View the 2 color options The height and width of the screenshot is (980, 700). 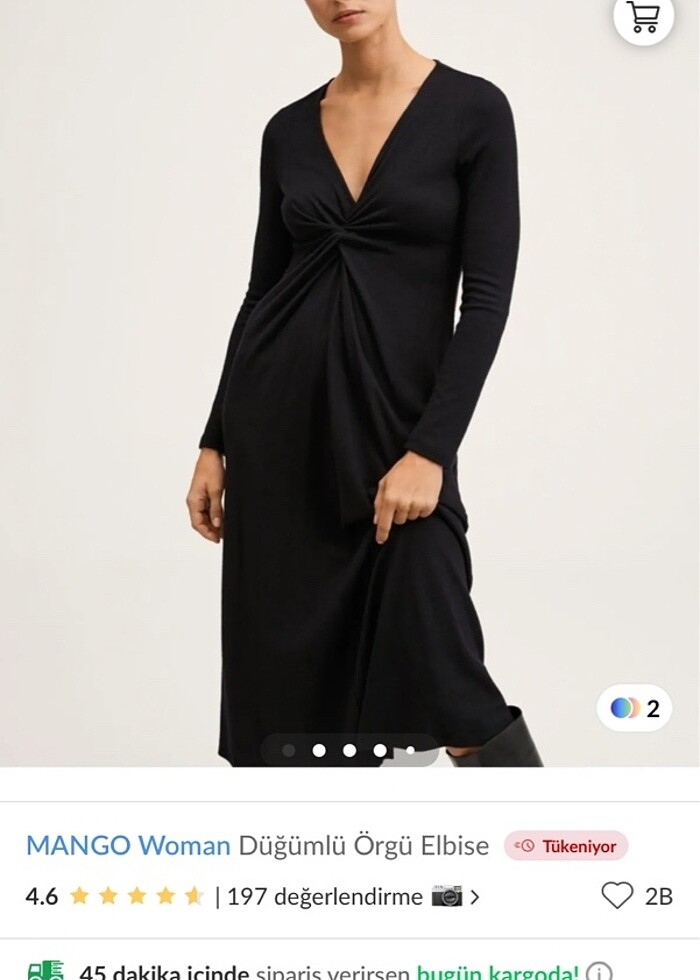(635, 708)
